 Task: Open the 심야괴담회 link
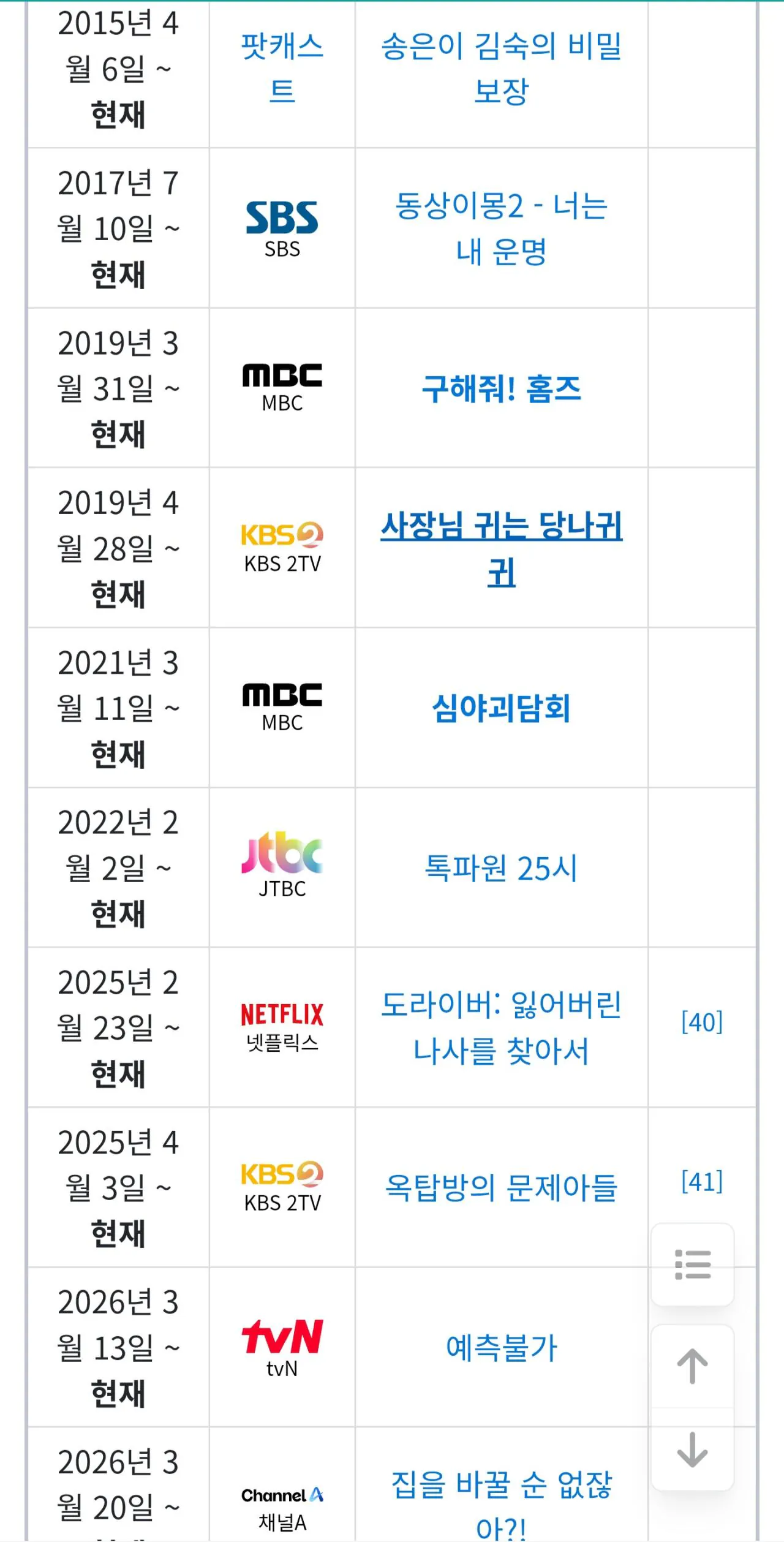tap(501, 709)
